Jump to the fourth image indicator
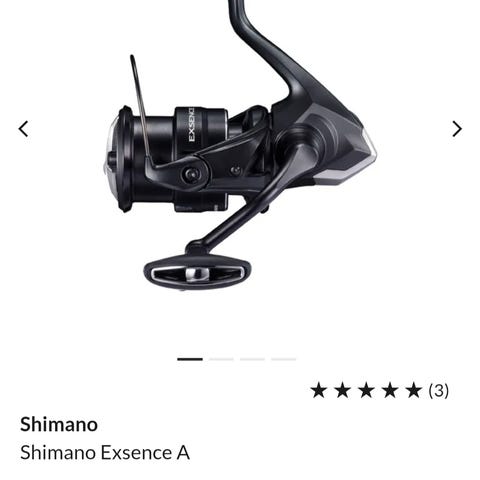Image resolution: width=480 pixels, height=480 pixels. (x=283, y=359)
